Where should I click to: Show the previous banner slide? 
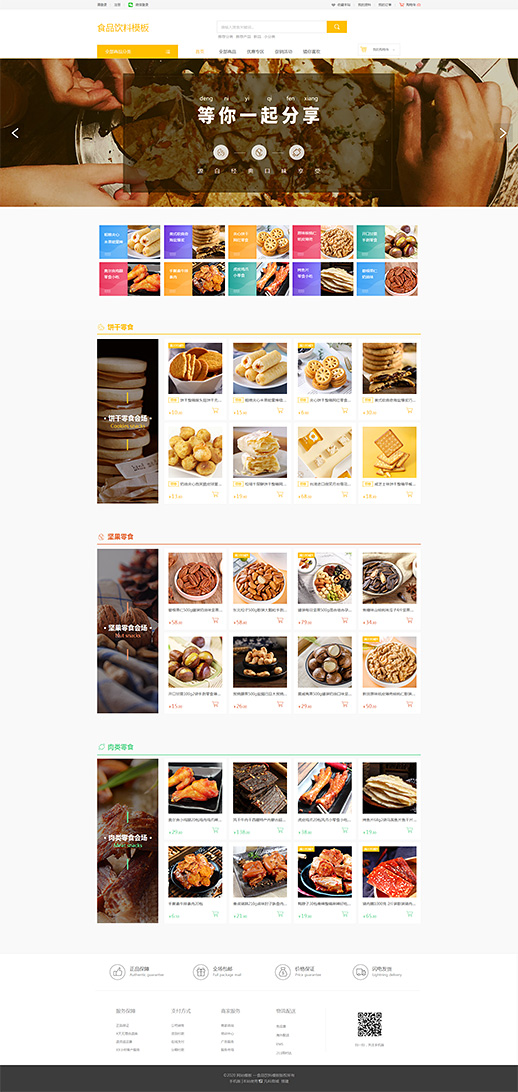[15, 133]
